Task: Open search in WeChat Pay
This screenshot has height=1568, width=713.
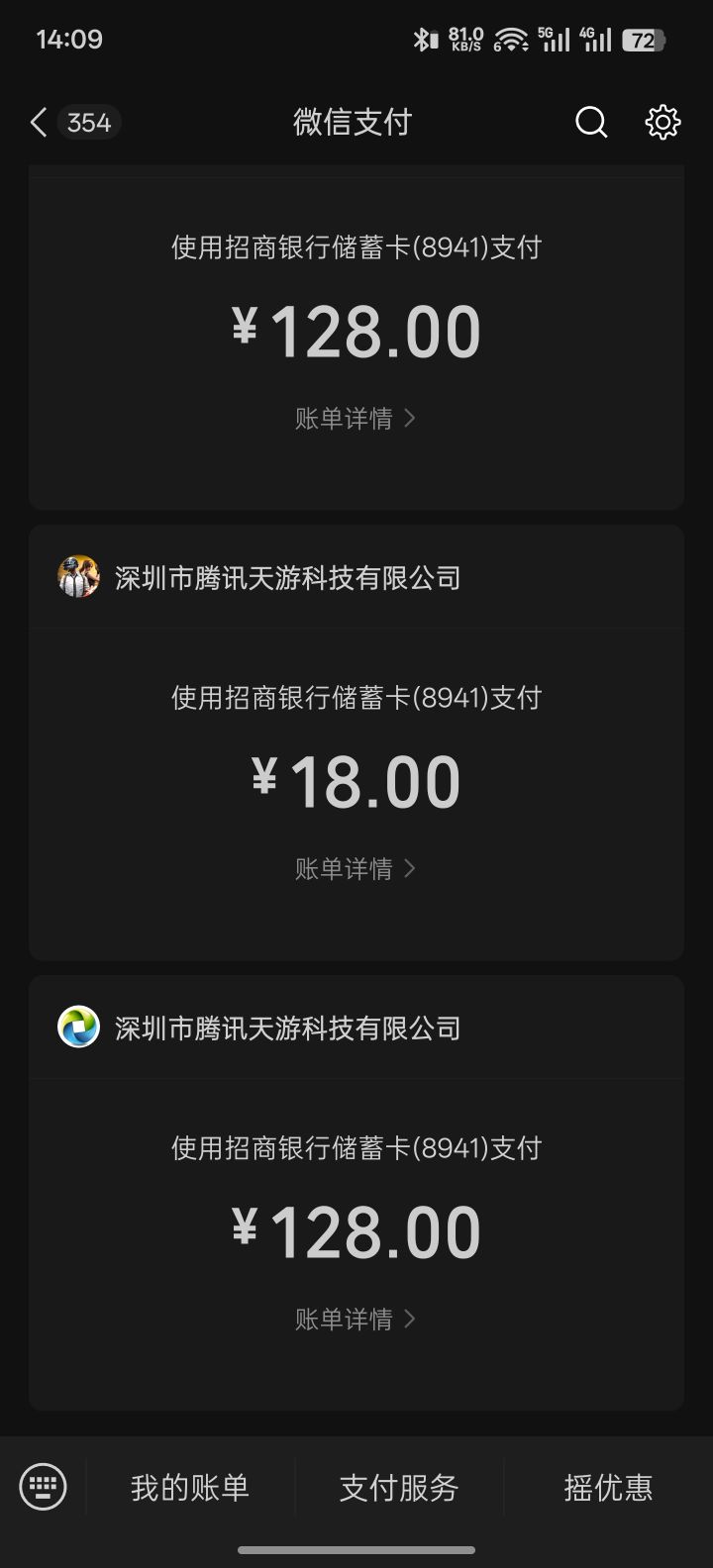Action: (590, 122)
